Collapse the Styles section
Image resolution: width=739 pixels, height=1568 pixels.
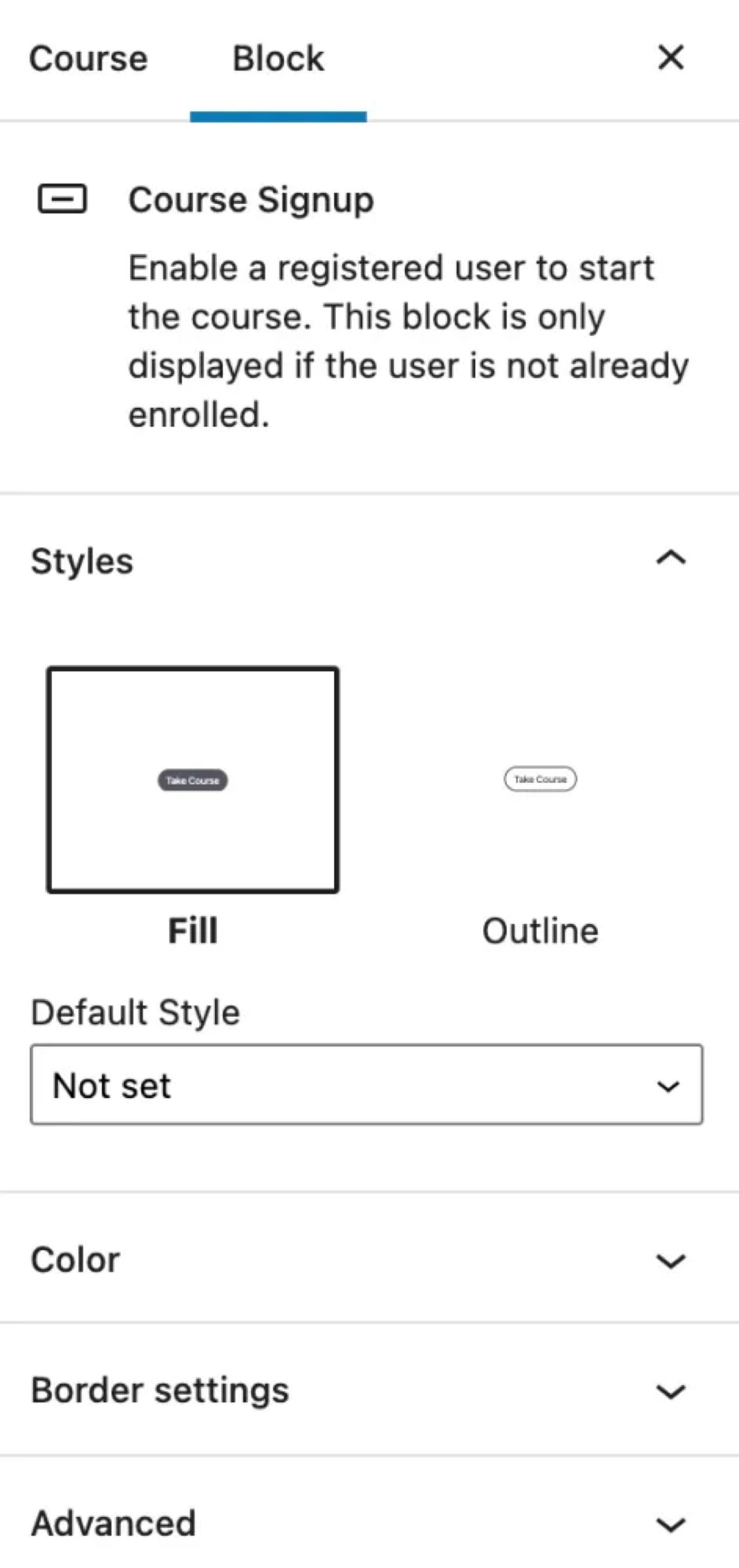coord(369,560)
